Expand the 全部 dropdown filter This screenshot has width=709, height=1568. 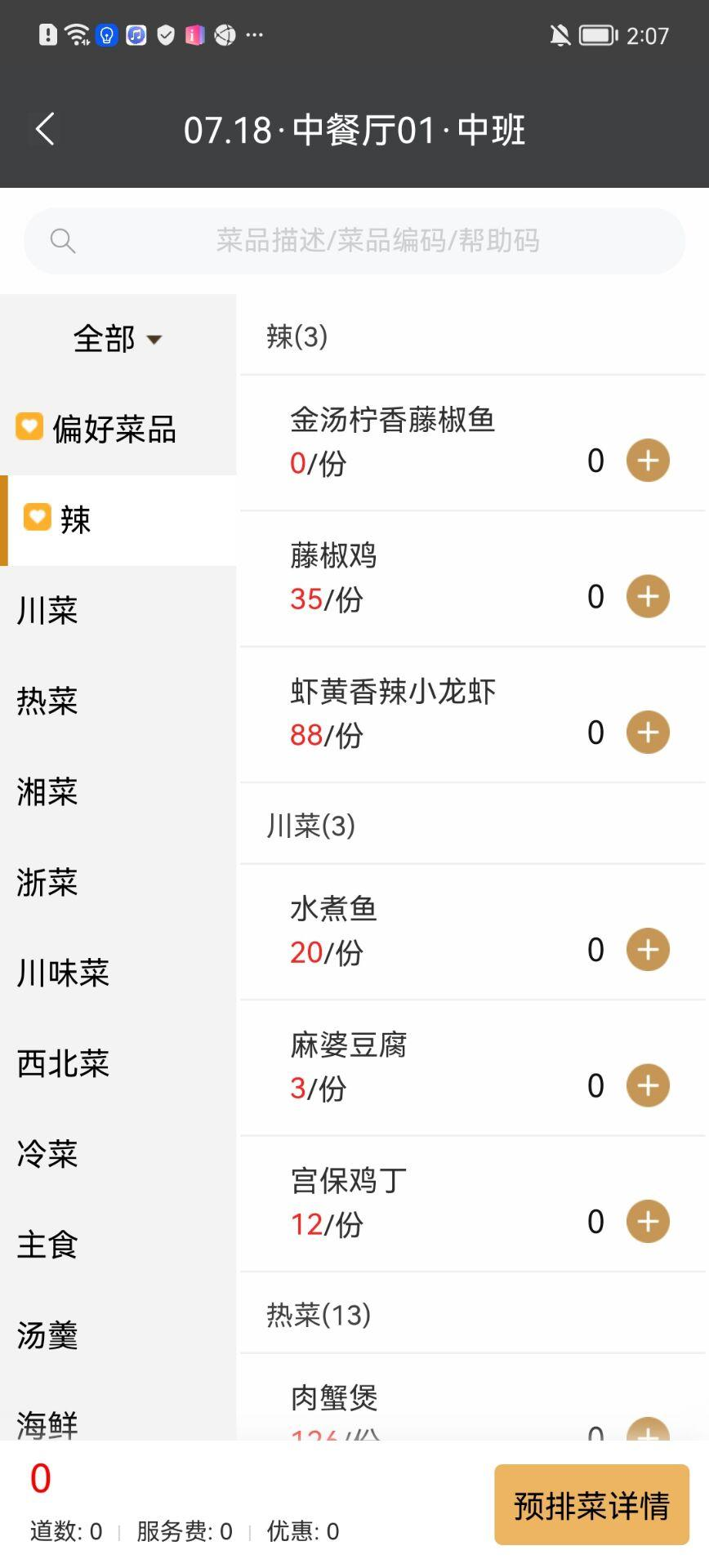pyautogui.click(x=118, y=338)
